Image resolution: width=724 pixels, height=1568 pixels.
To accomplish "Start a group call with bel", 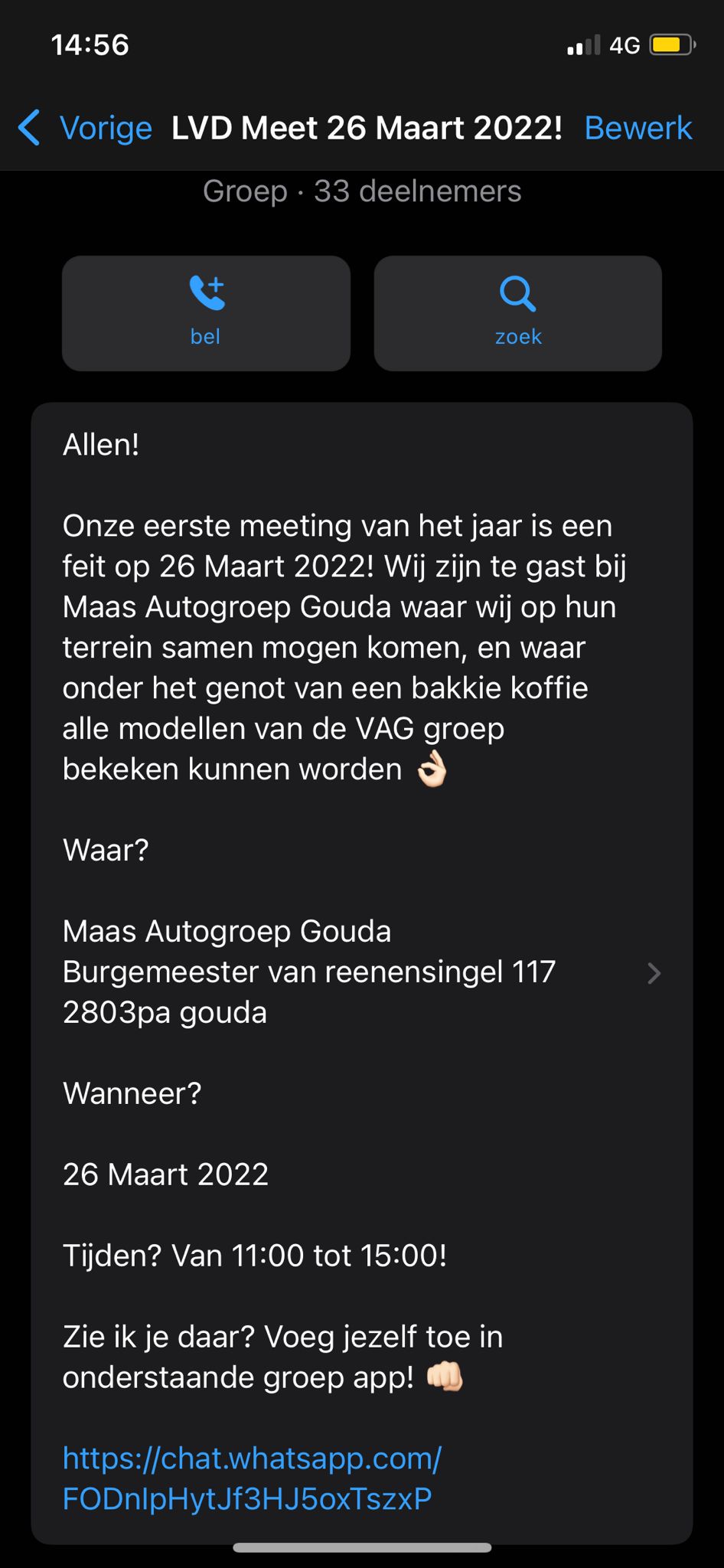I will point(206,313).
